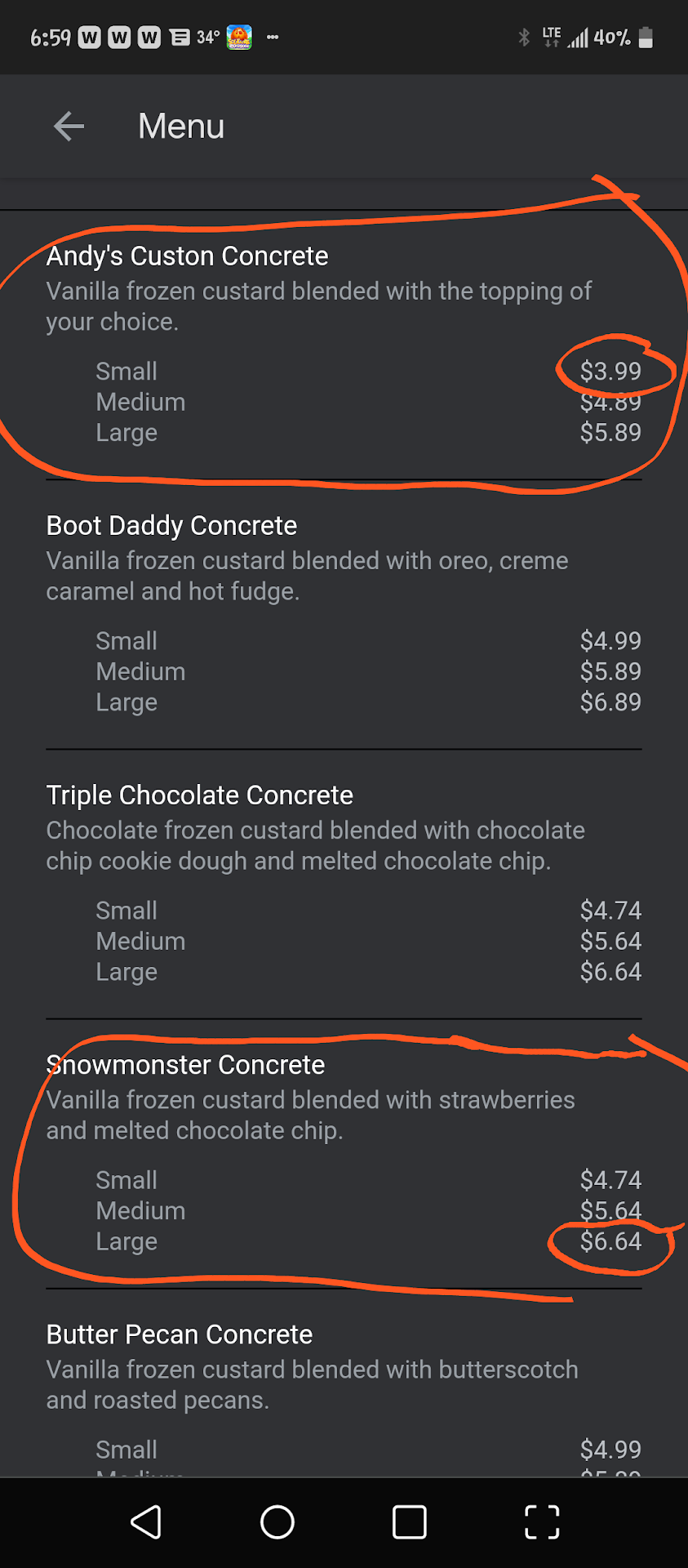Image resolution: width=688 pixels, height=1568 pixels.
Task: Tap the system home button
Action: tap(277, 1521)
